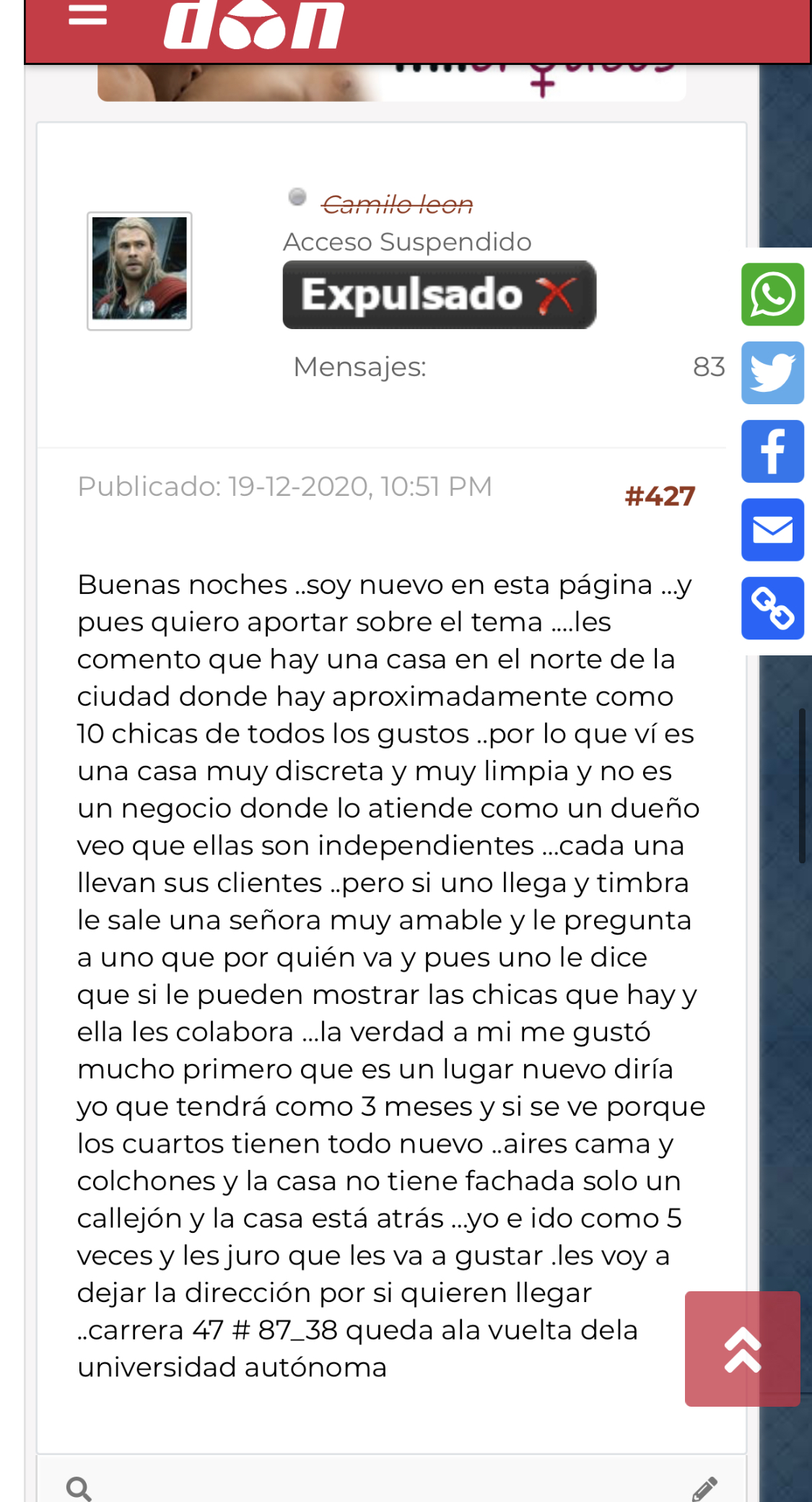The height and width of the screenshot is (1502, 812).
Task: Tap the magnifier search icon
Action: [79, 1488]
